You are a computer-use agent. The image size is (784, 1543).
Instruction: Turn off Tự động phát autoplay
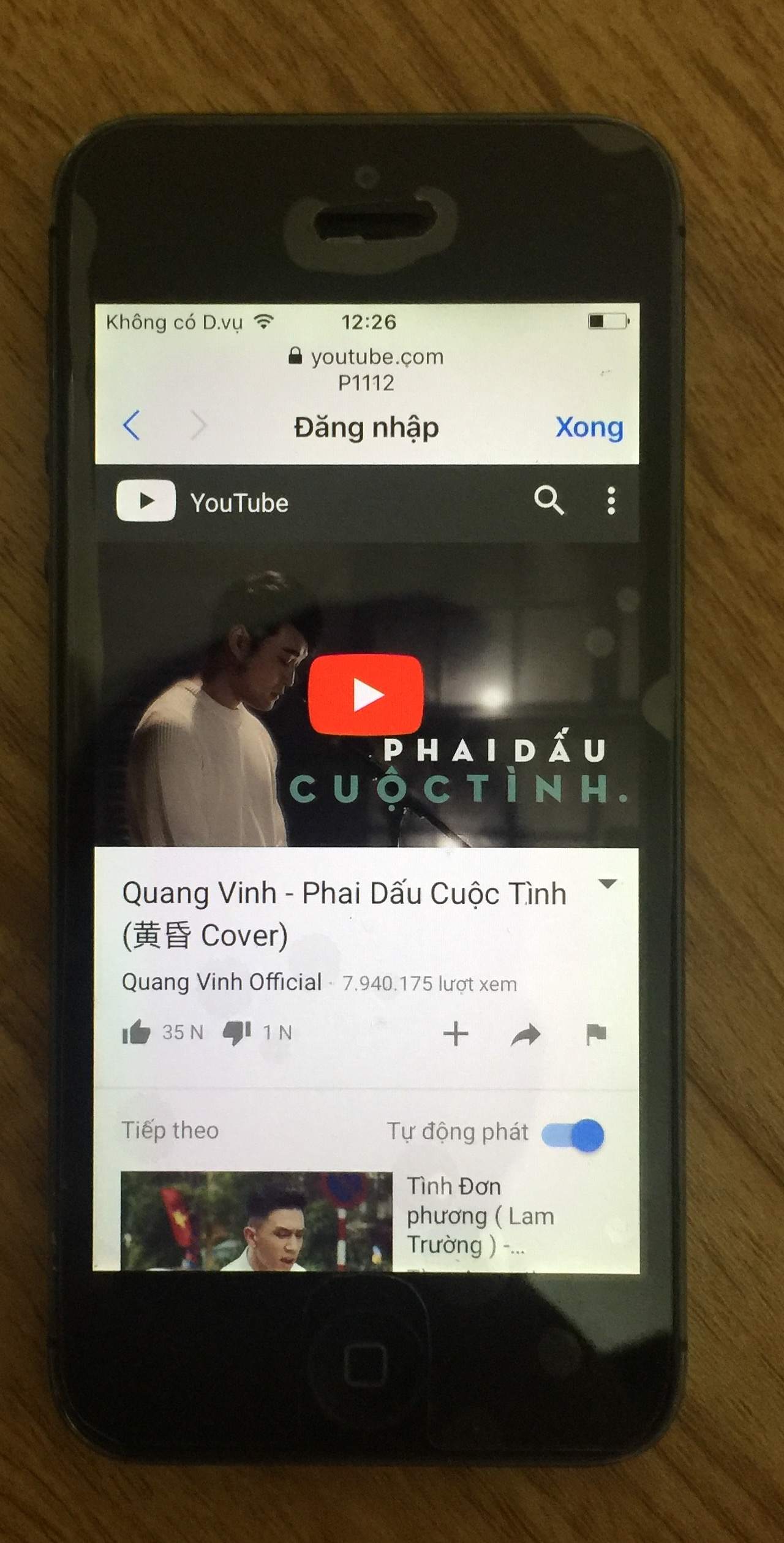coord(573,1135)
